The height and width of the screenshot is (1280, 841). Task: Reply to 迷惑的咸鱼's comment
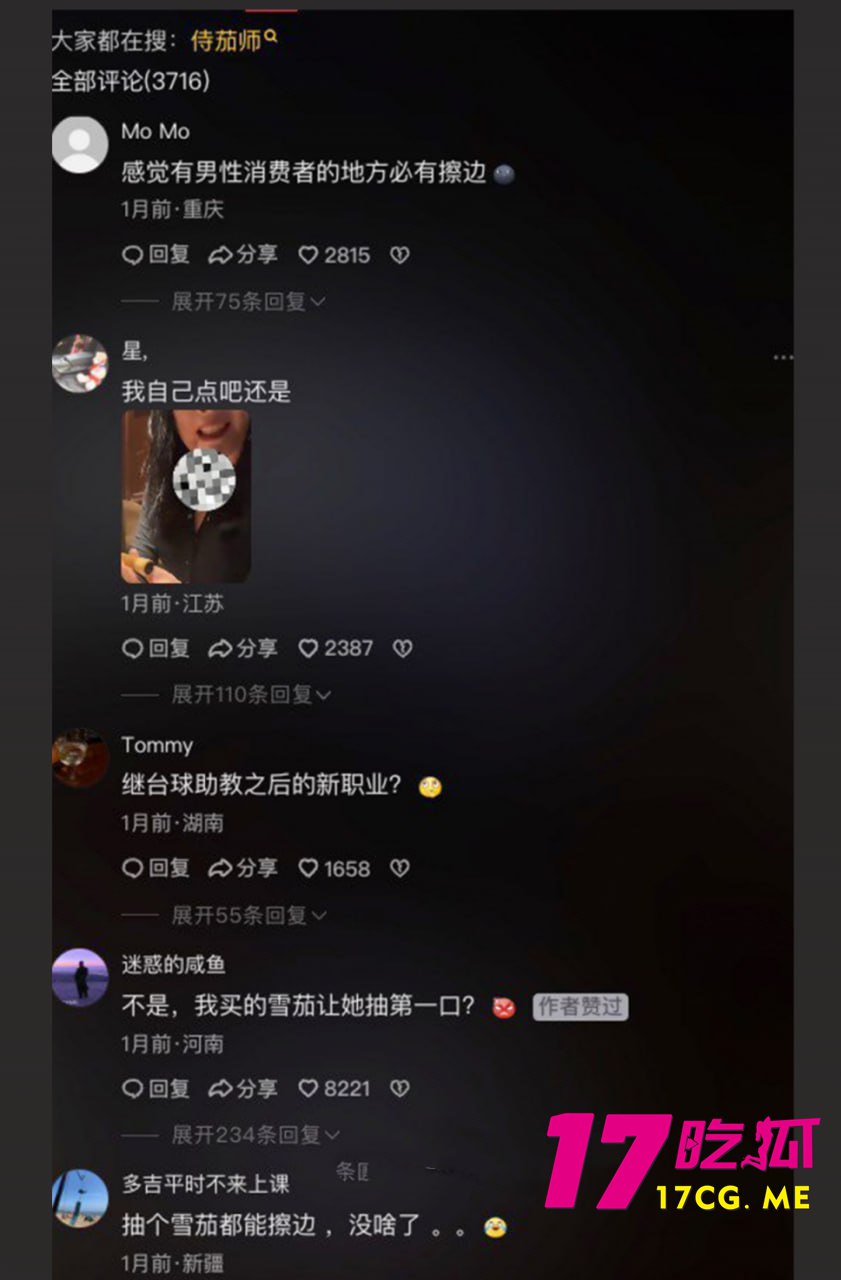[x=156, y=1088]
